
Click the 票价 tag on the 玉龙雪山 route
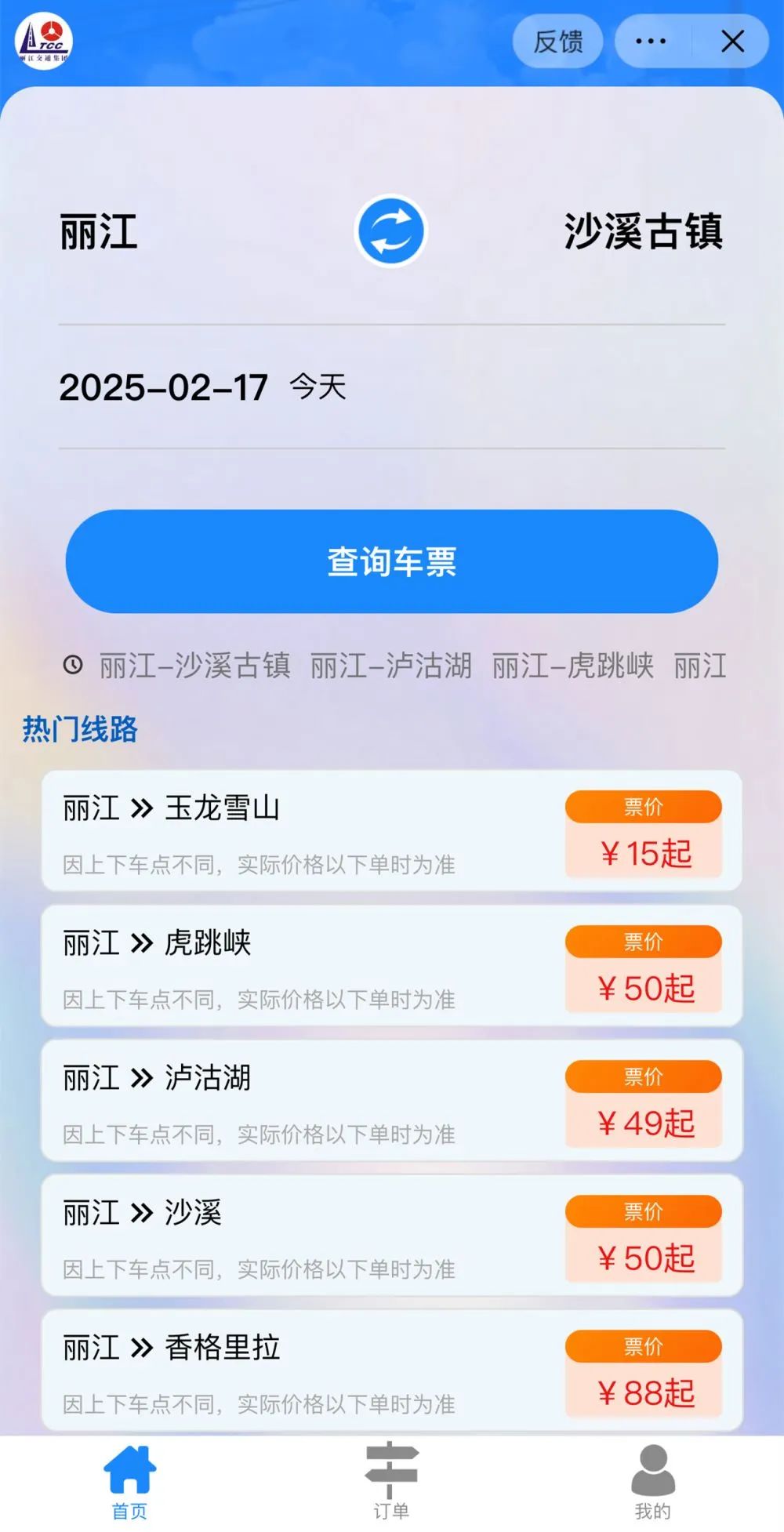coord(643,806)
